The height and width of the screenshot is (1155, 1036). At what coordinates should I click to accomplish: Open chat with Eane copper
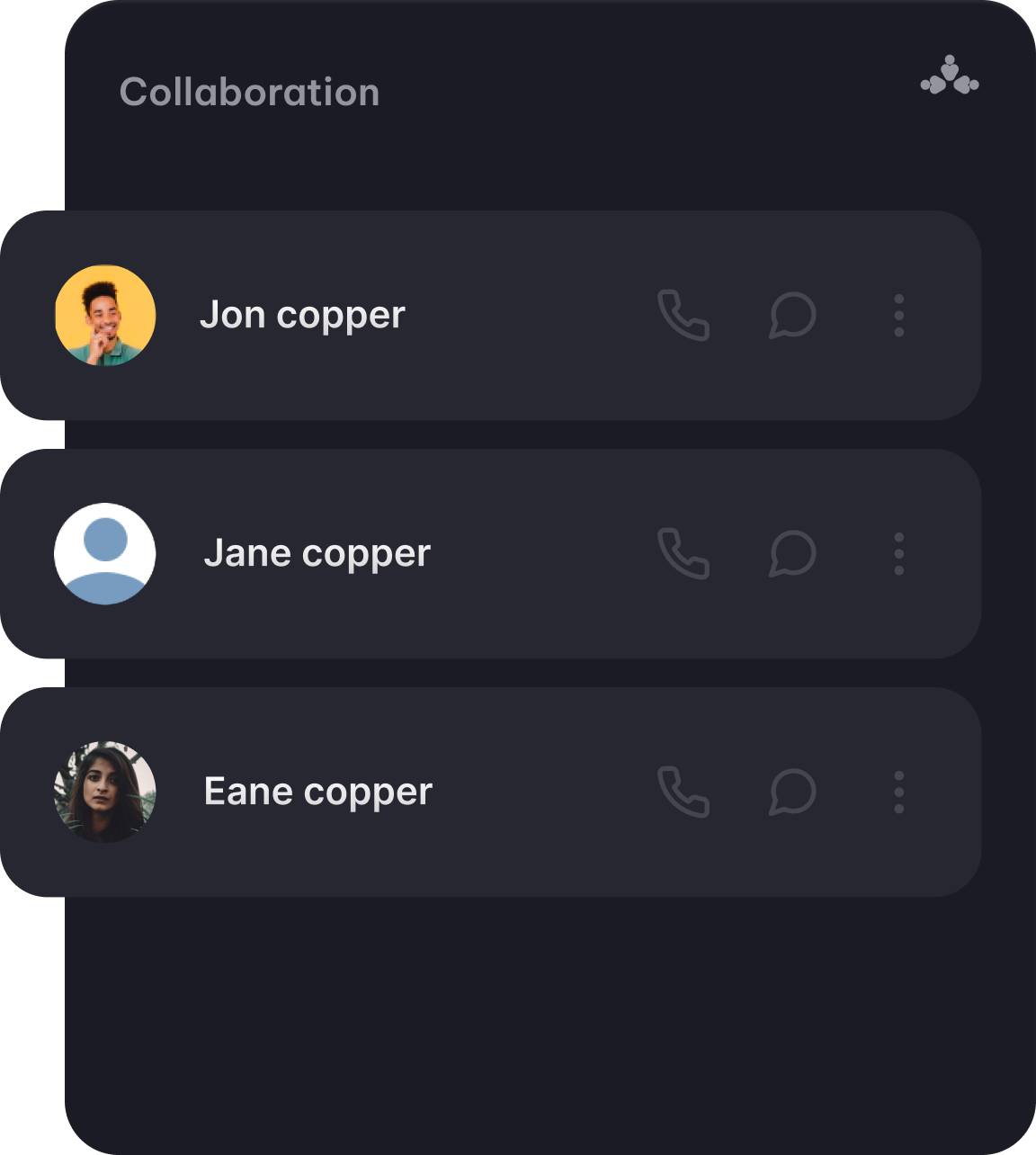(792, 792)
